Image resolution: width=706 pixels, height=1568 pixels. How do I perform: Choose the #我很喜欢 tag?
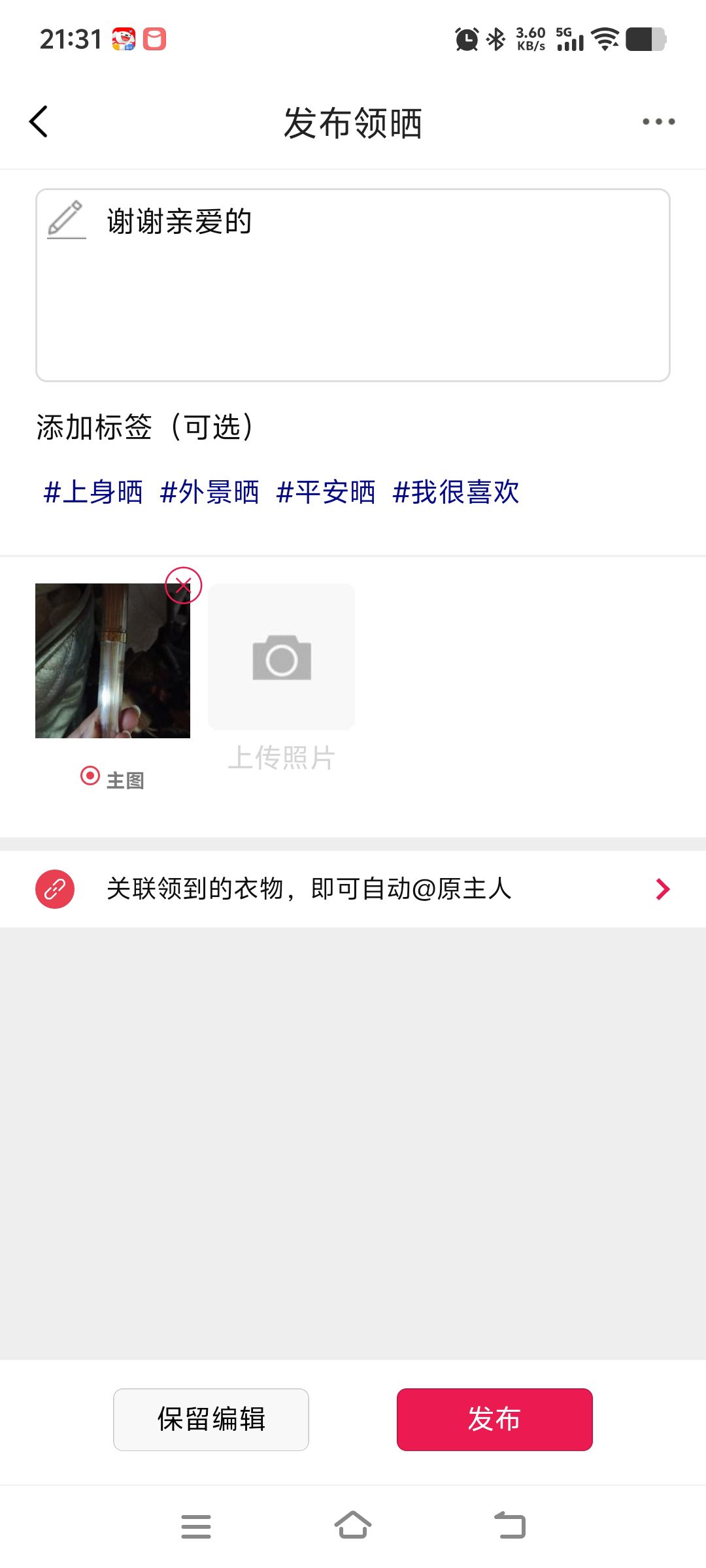456,492
